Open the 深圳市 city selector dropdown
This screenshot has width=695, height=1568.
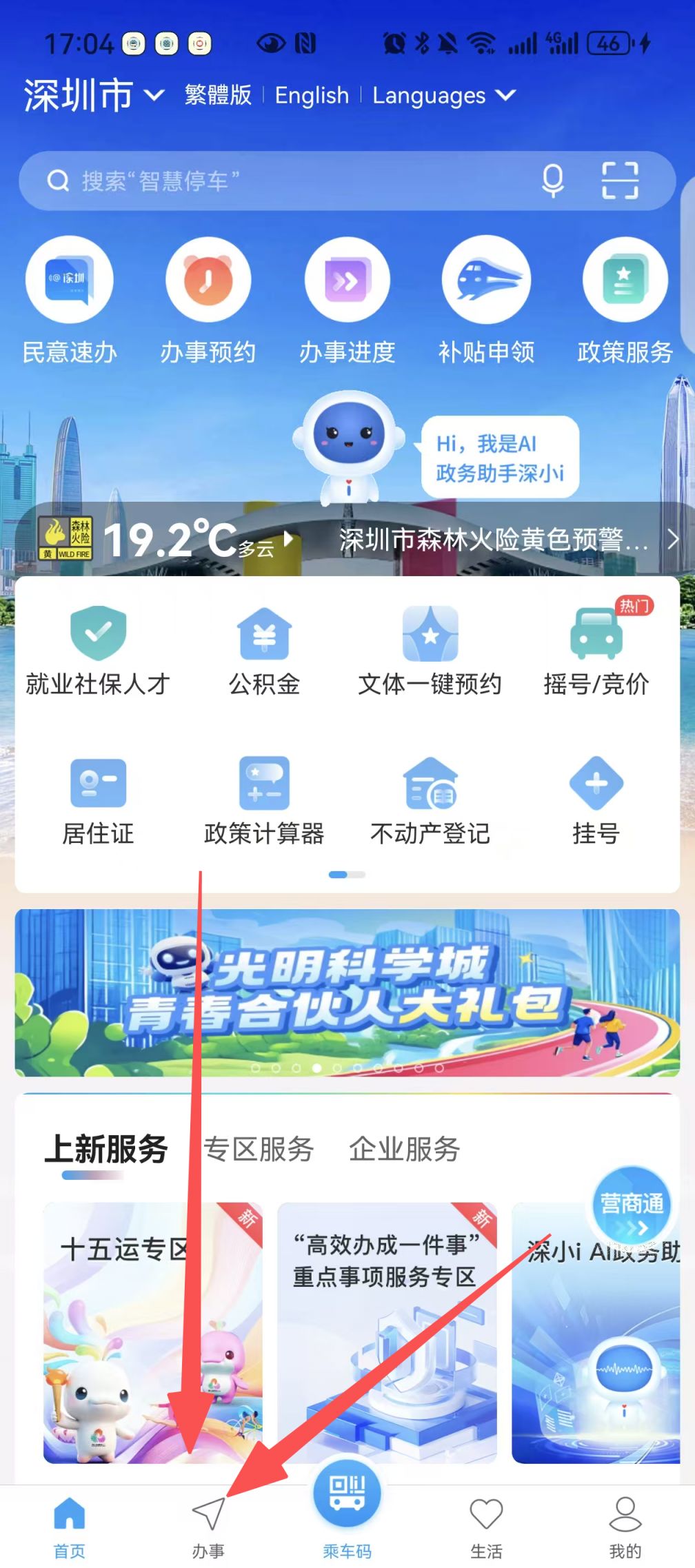tap(94, 95)
